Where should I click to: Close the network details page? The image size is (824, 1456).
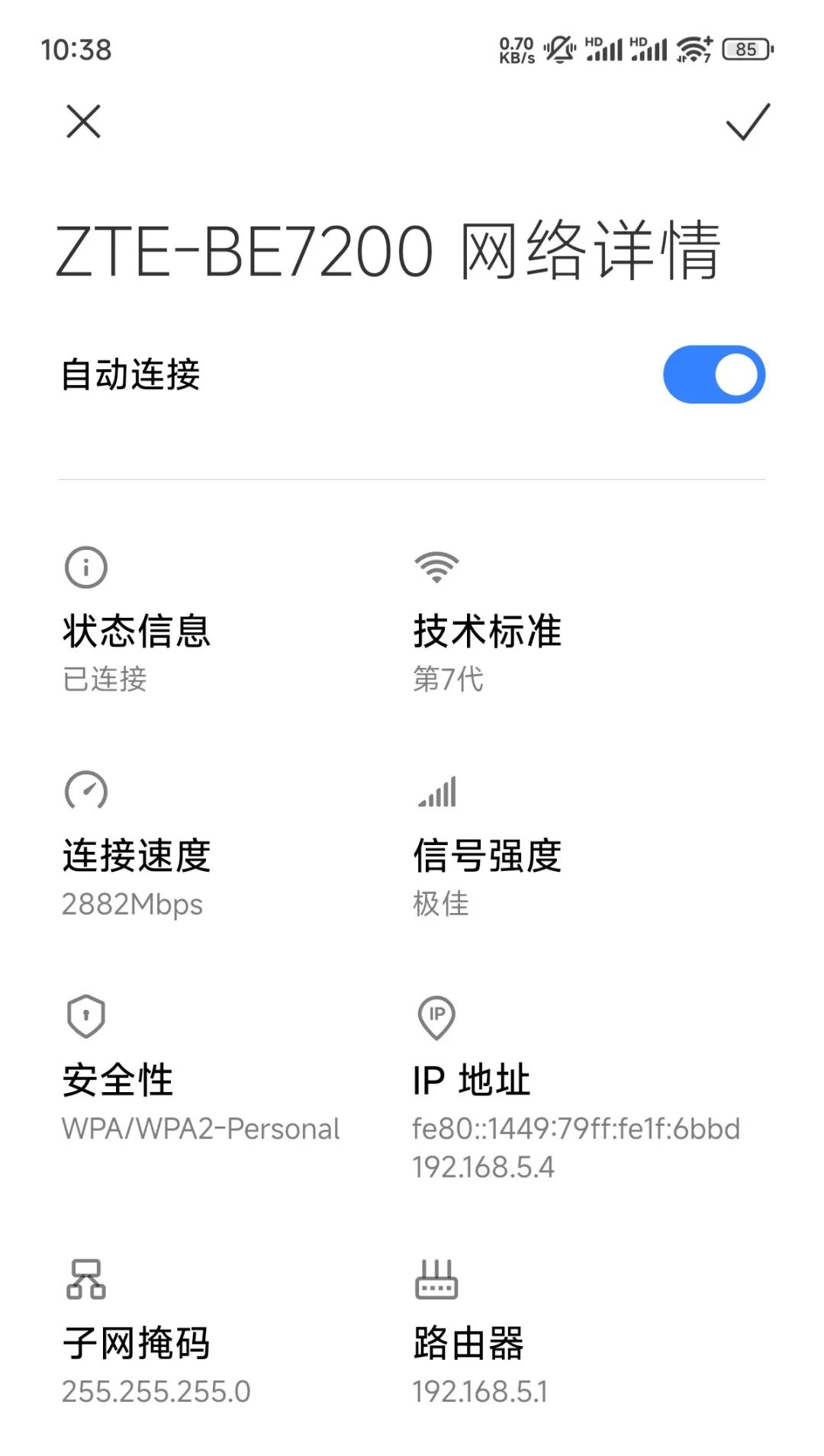(x=83, y=122)
